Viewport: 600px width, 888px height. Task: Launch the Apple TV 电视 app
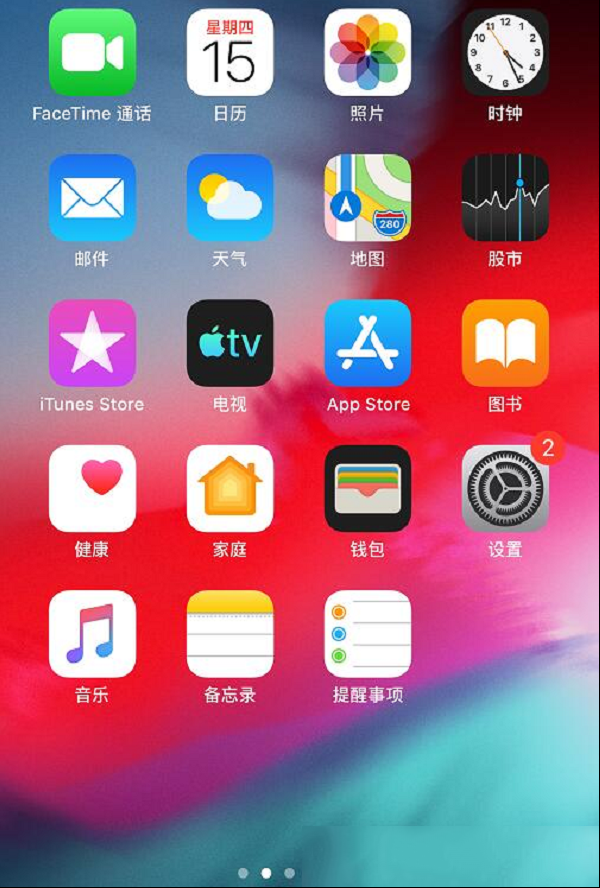(x=230, y=343)
